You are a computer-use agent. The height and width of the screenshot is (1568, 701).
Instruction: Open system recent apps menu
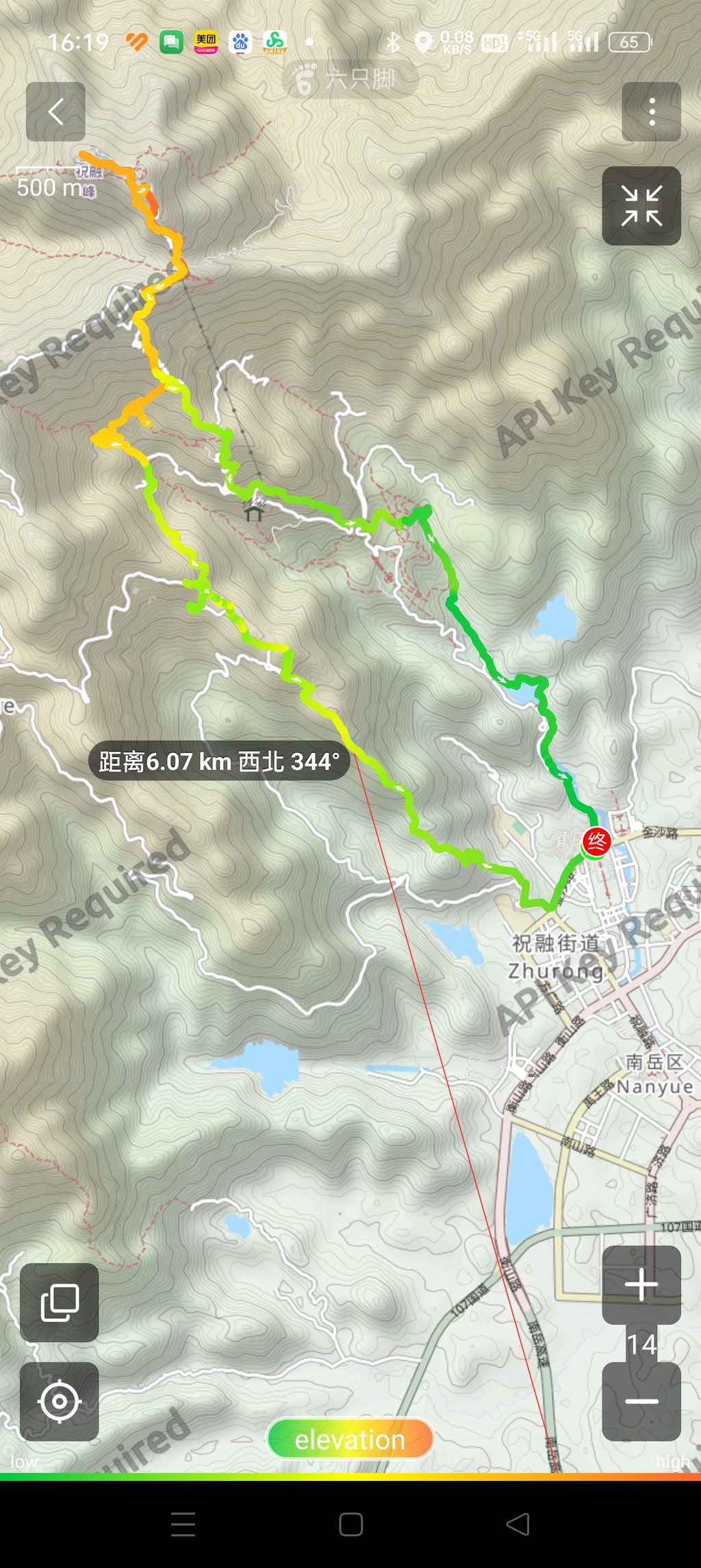click(183, 1524)
